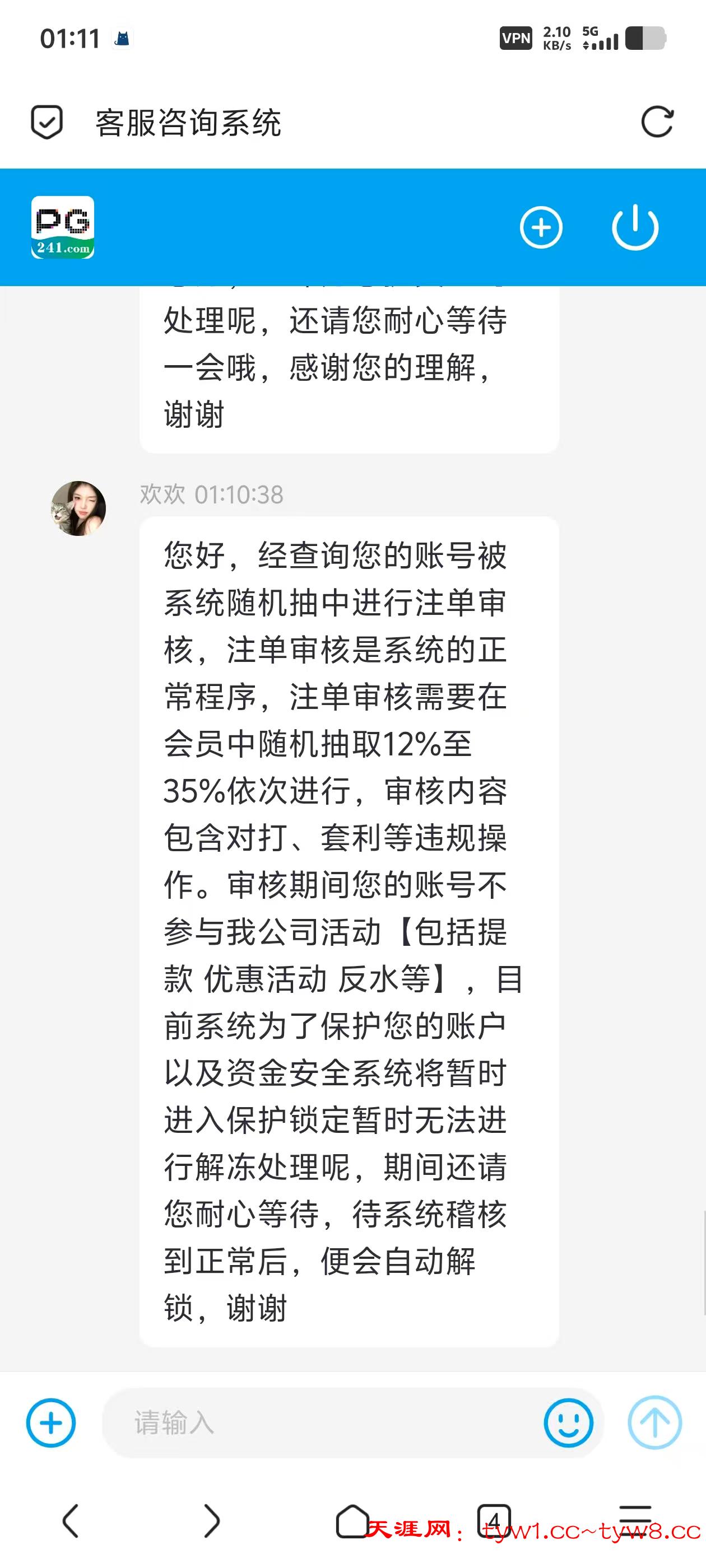View the 4 open browser tabs
This screenshot has width=706, height=1568.
click(494, 1521)
